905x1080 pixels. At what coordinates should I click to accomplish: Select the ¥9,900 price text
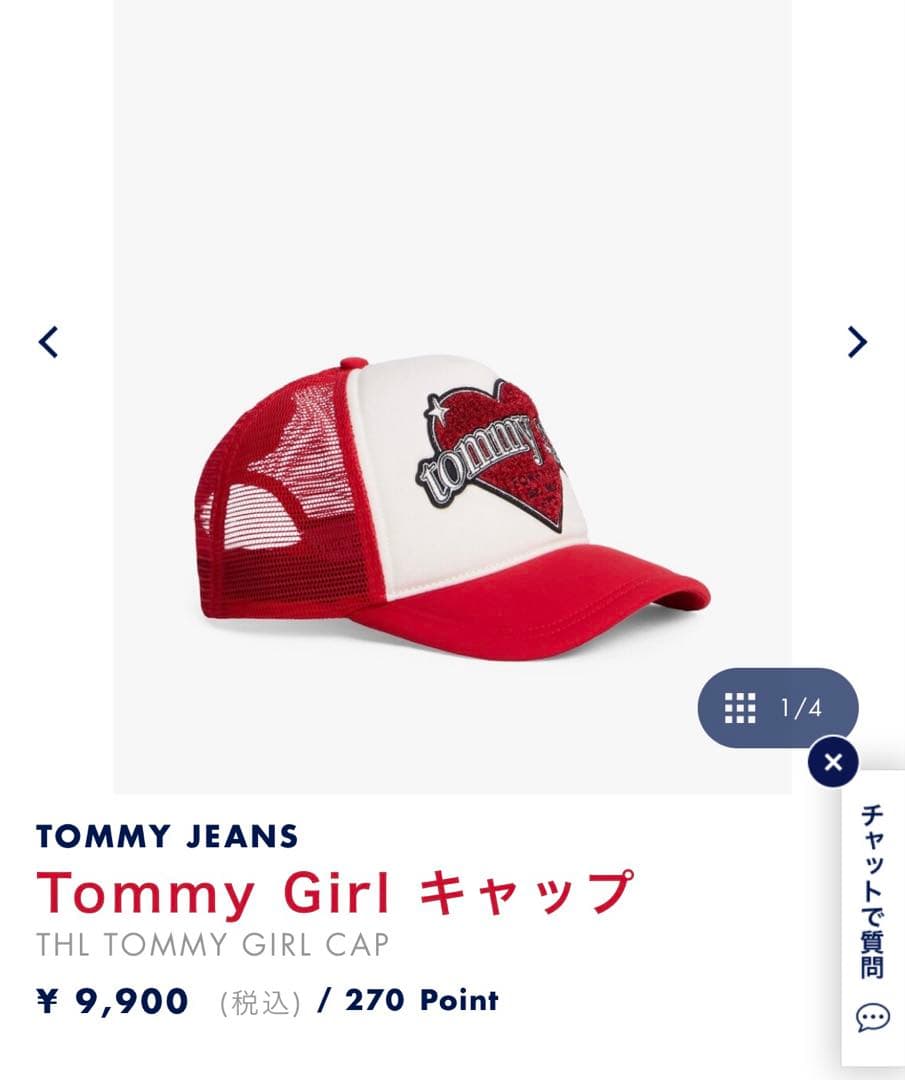point(110,999)
